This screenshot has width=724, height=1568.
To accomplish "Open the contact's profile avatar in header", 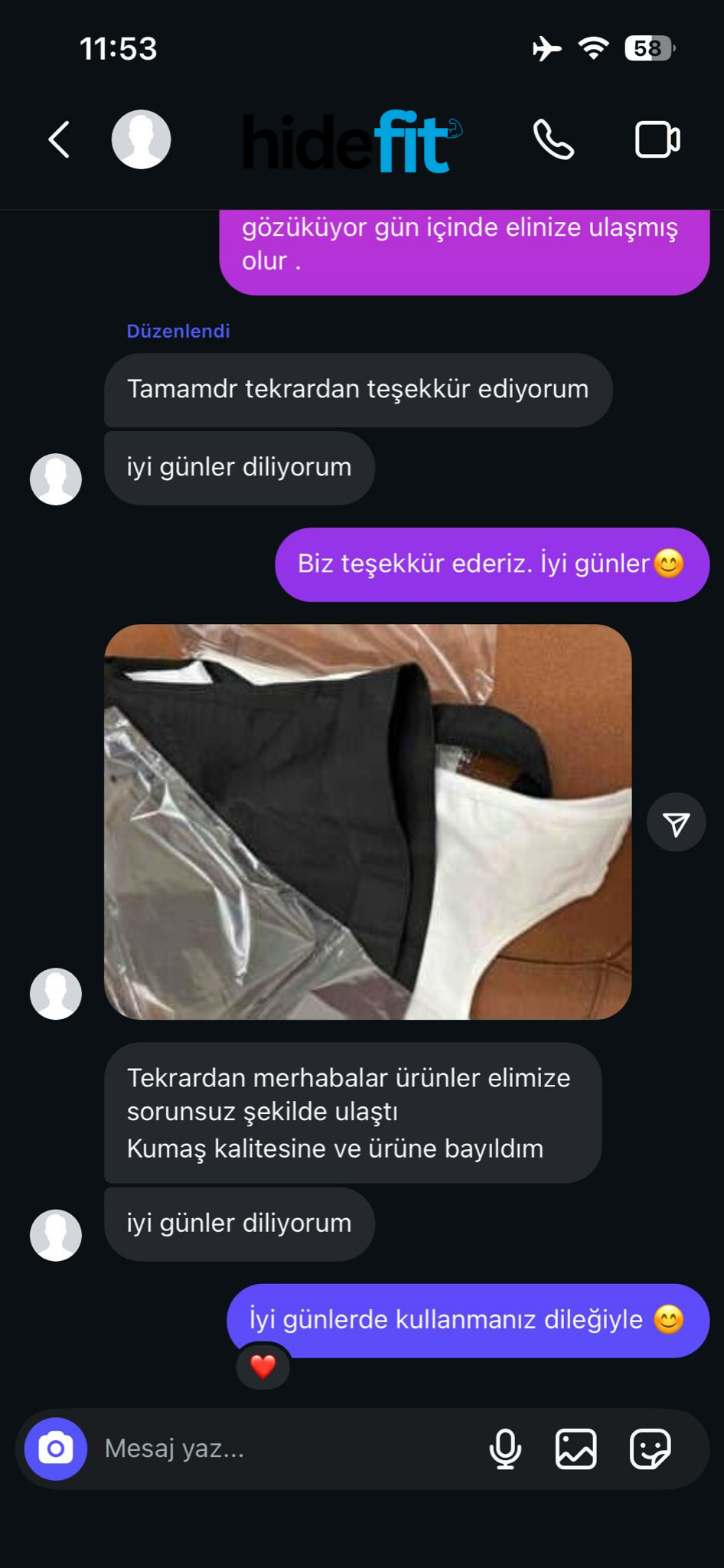I will pos(141,139).
